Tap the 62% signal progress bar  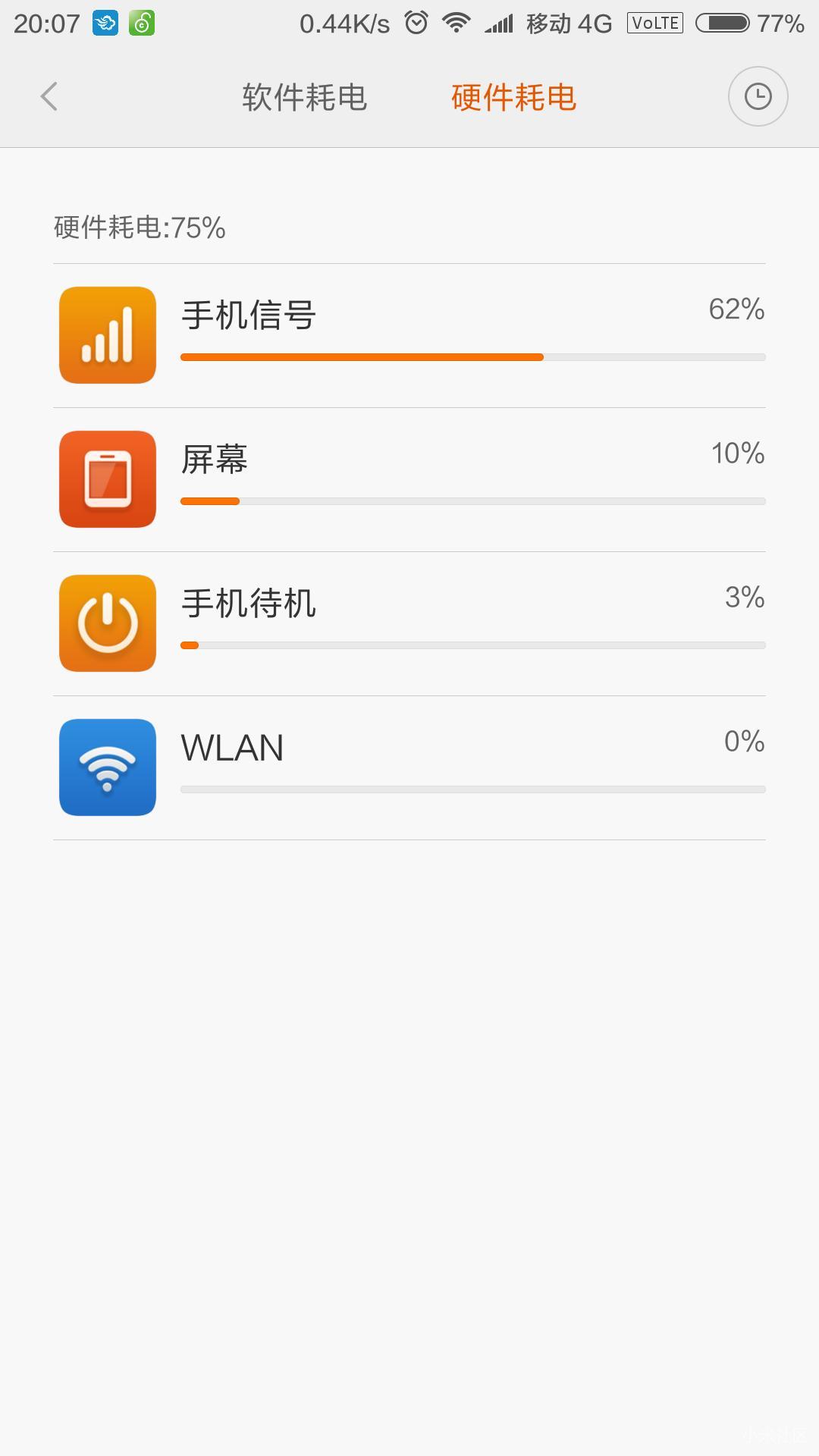[x=472, y=357]
